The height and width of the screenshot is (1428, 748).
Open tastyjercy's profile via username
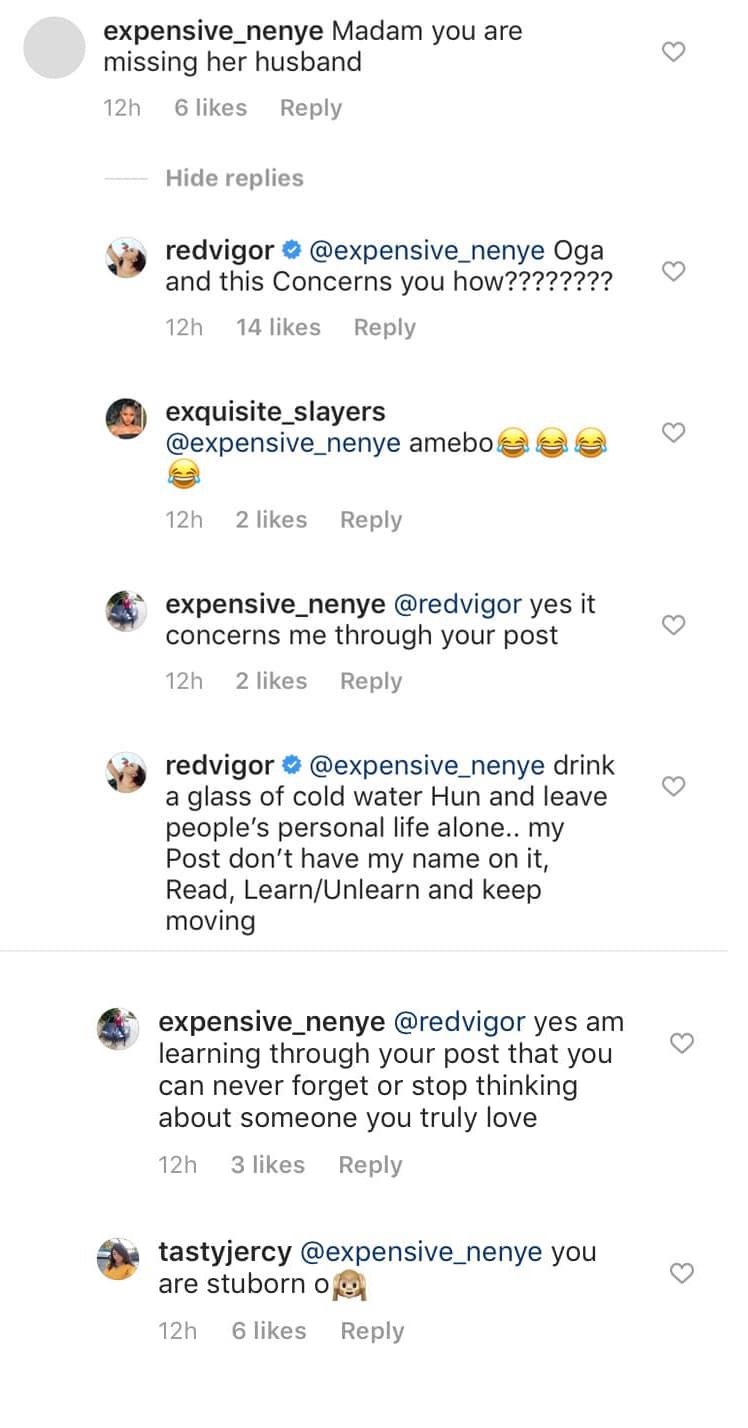(x=225, y=1252)
